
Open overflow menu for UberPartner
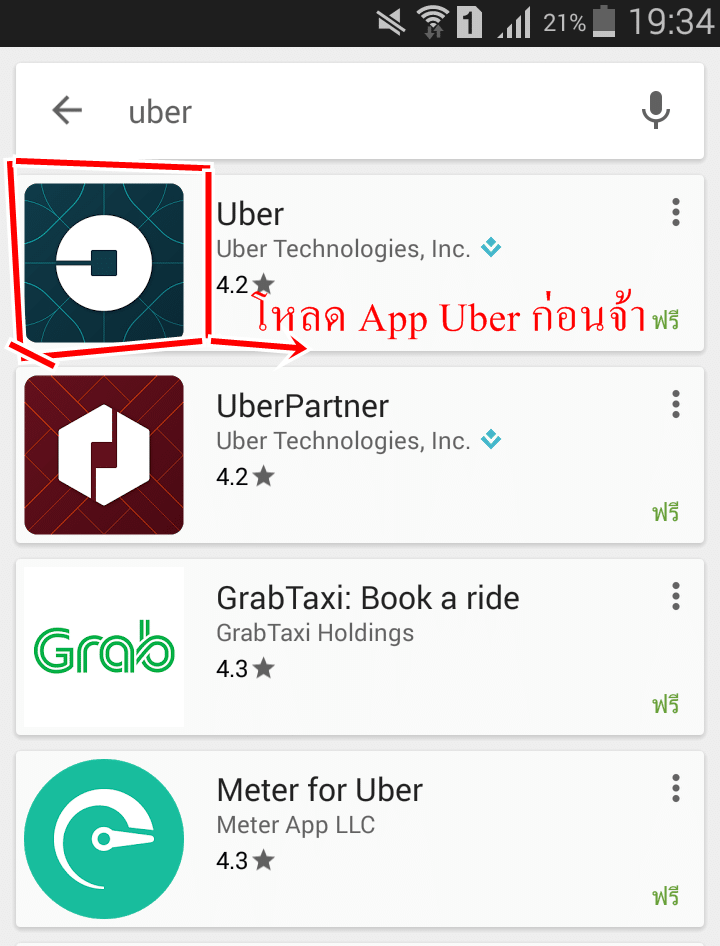pos(676,404)
